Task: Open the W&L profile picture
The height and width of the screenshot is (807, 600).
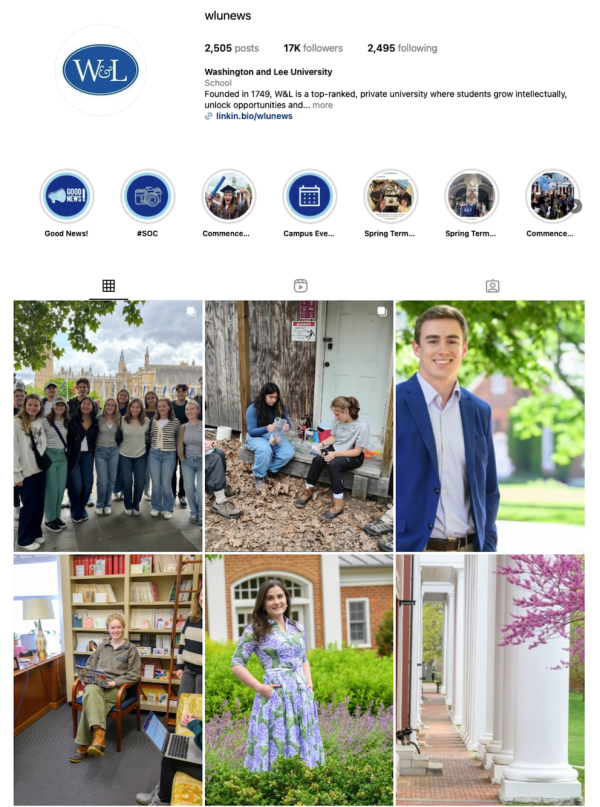Action: pos(101,70)
